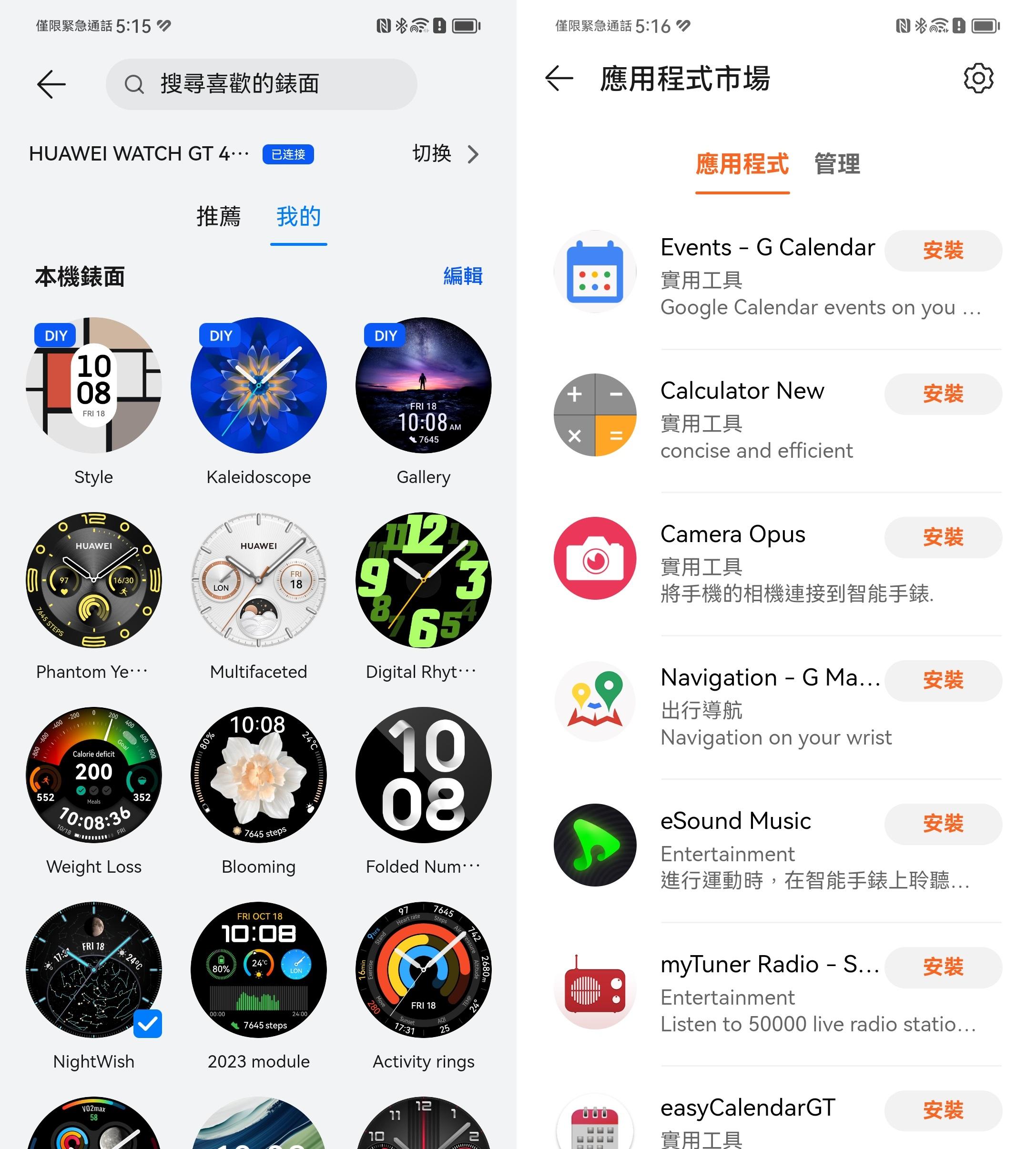Image resolution: width=1036 pixels, height=1149 pixels.
Task: Install myTuner Radio
Action: tap(943, 968)
